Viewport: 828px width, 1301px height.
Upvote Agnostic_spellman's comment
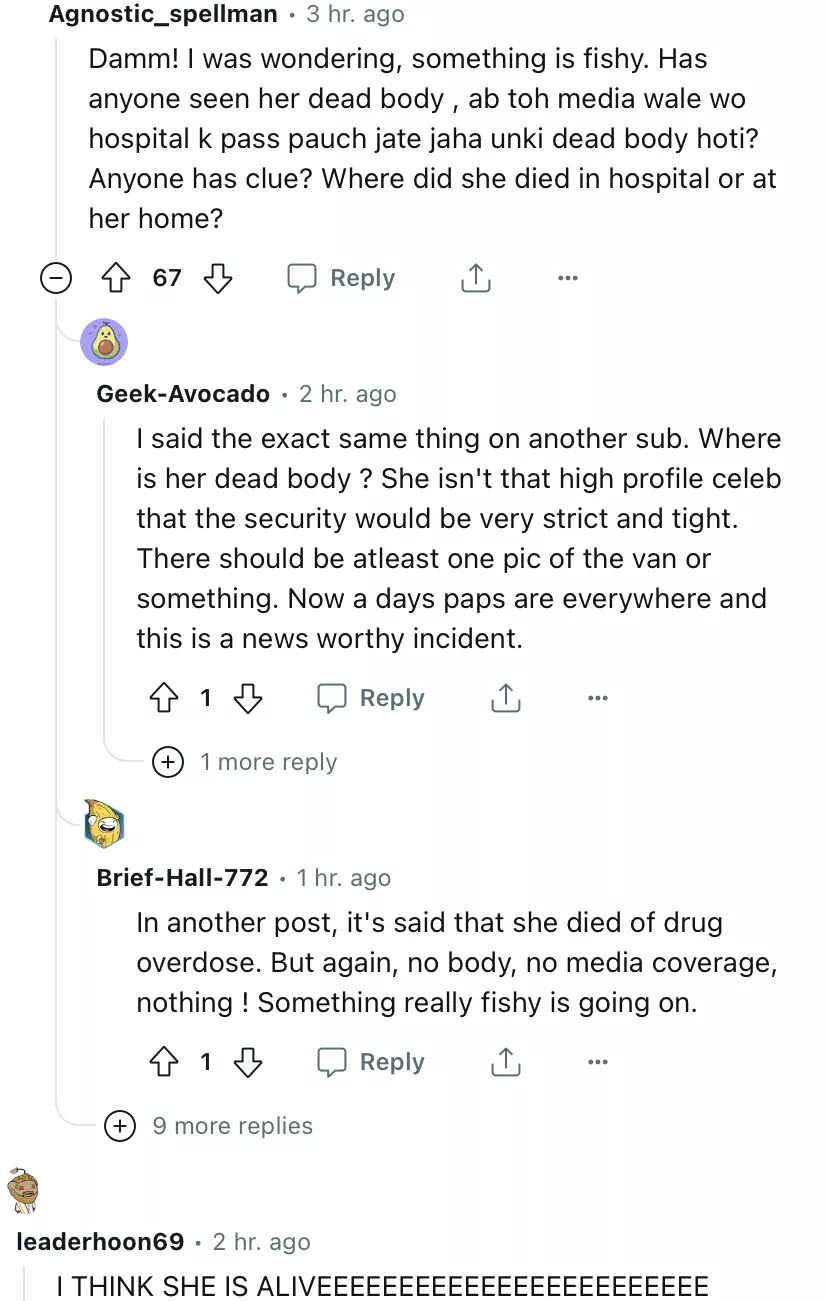coord(117,278)
